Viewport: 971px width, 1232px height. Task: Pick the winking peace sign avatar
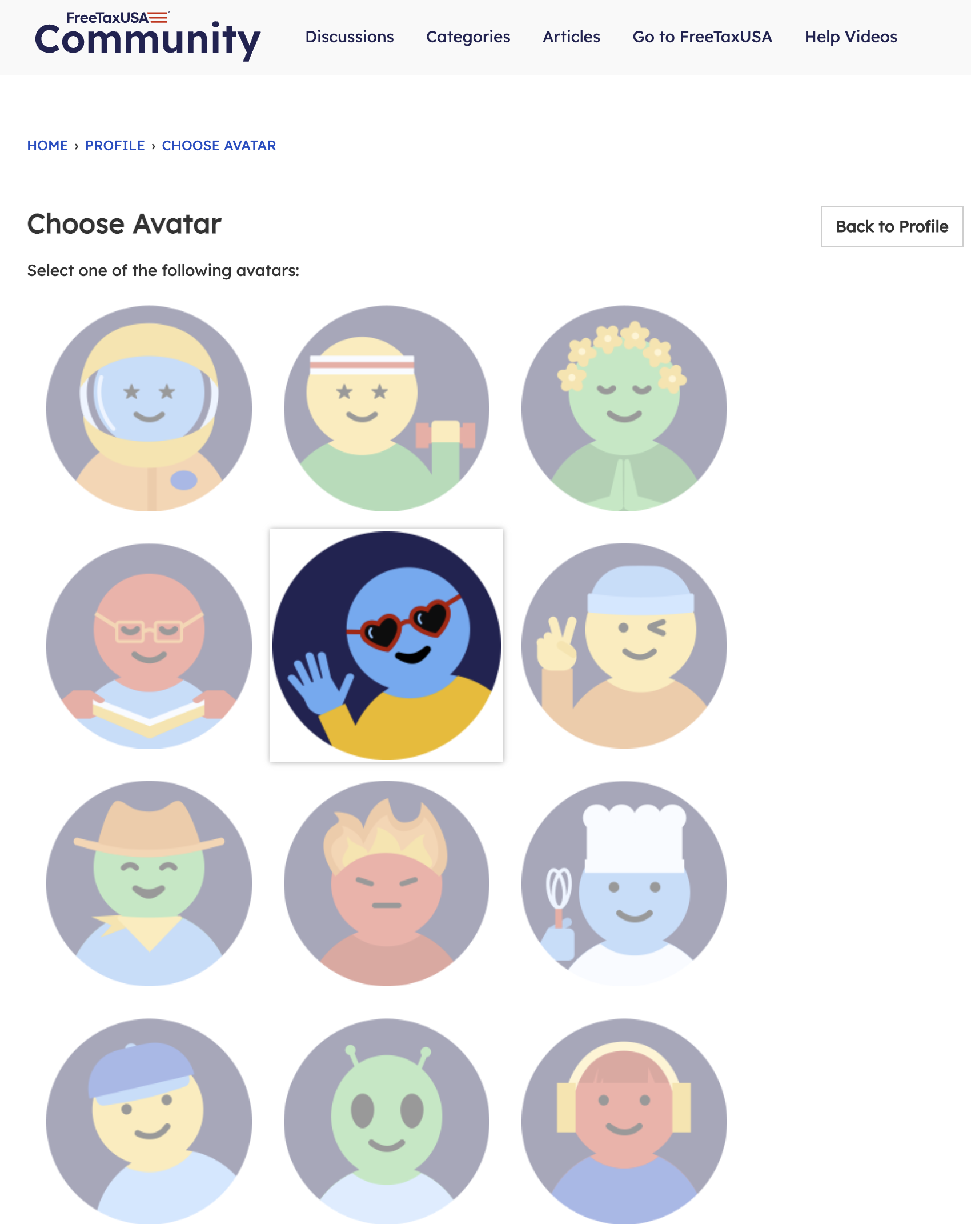624,646
